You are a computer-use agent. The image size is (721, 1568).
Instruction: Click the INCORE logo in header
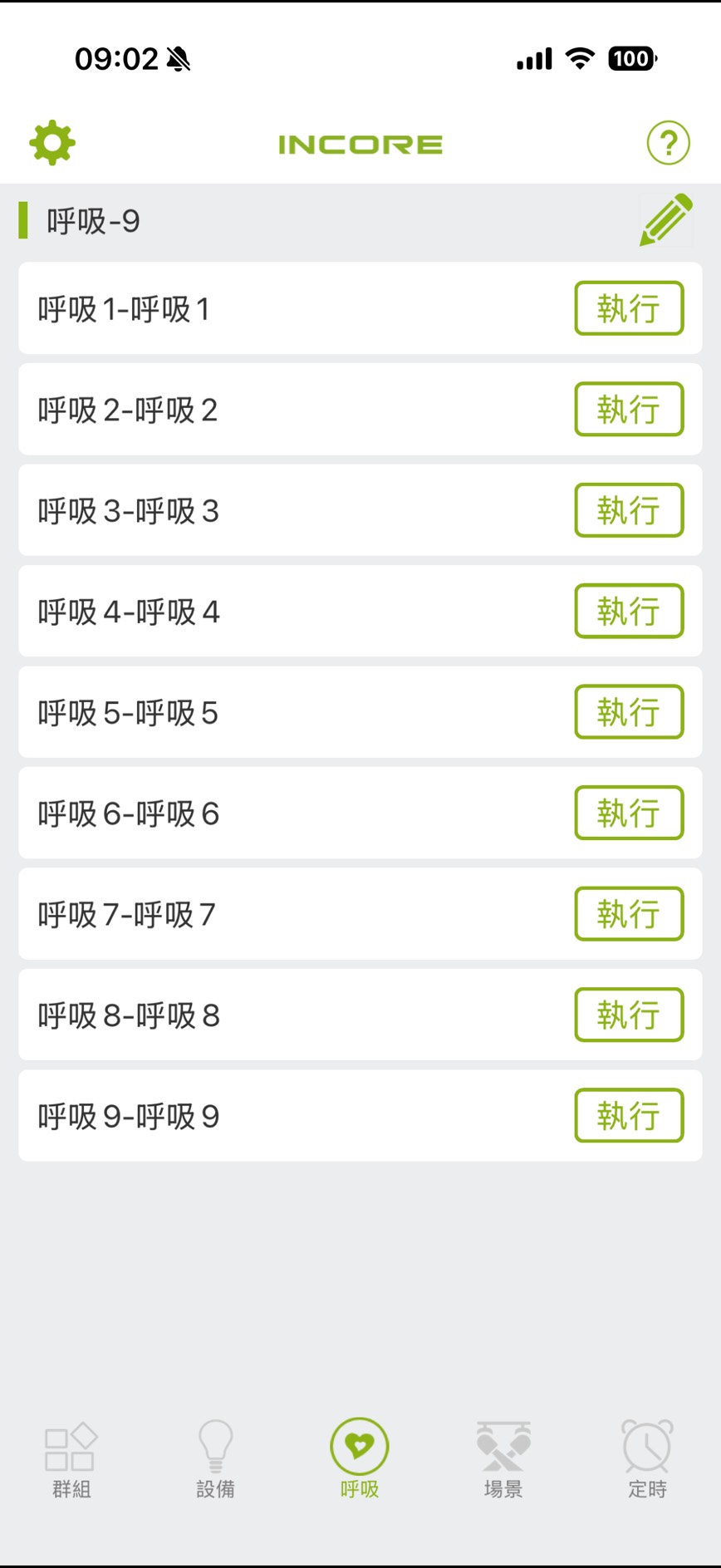pos(360,143)
